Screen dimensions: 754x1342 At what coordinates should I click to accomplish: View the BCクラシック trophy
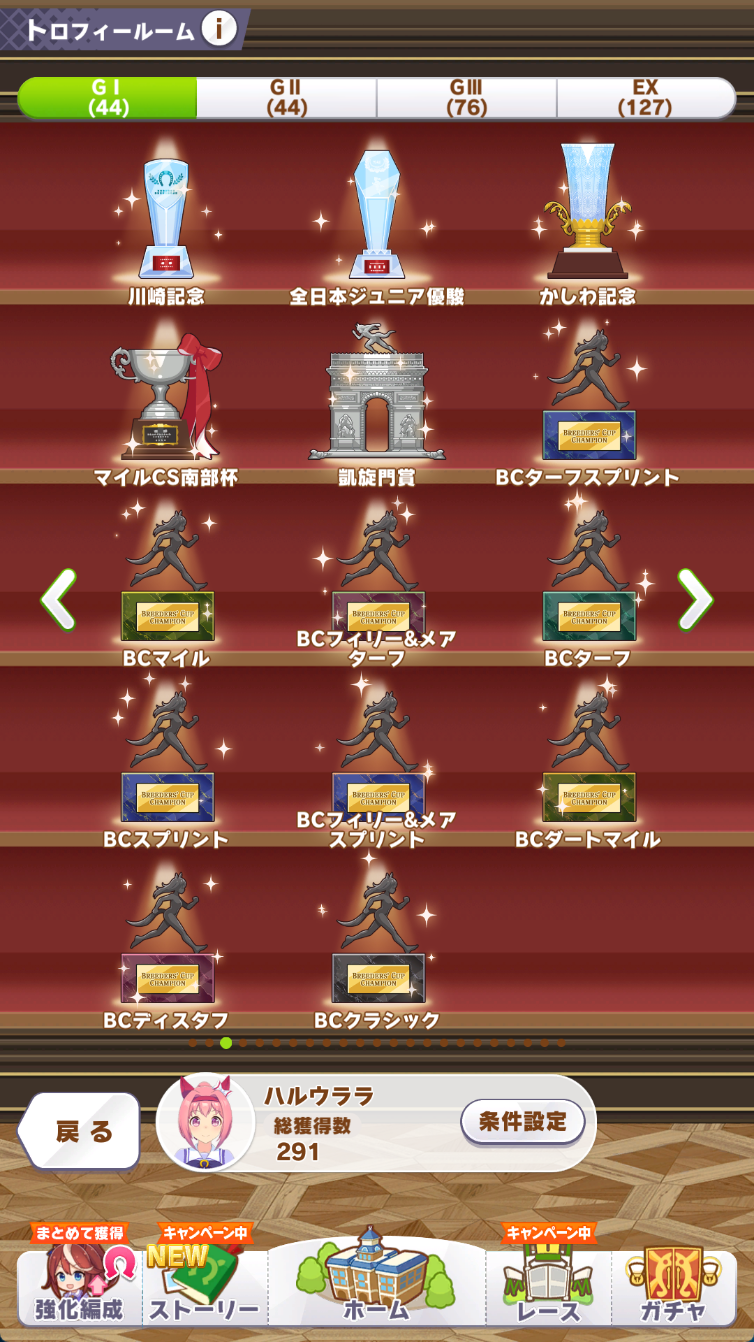(x=377, y=945)
